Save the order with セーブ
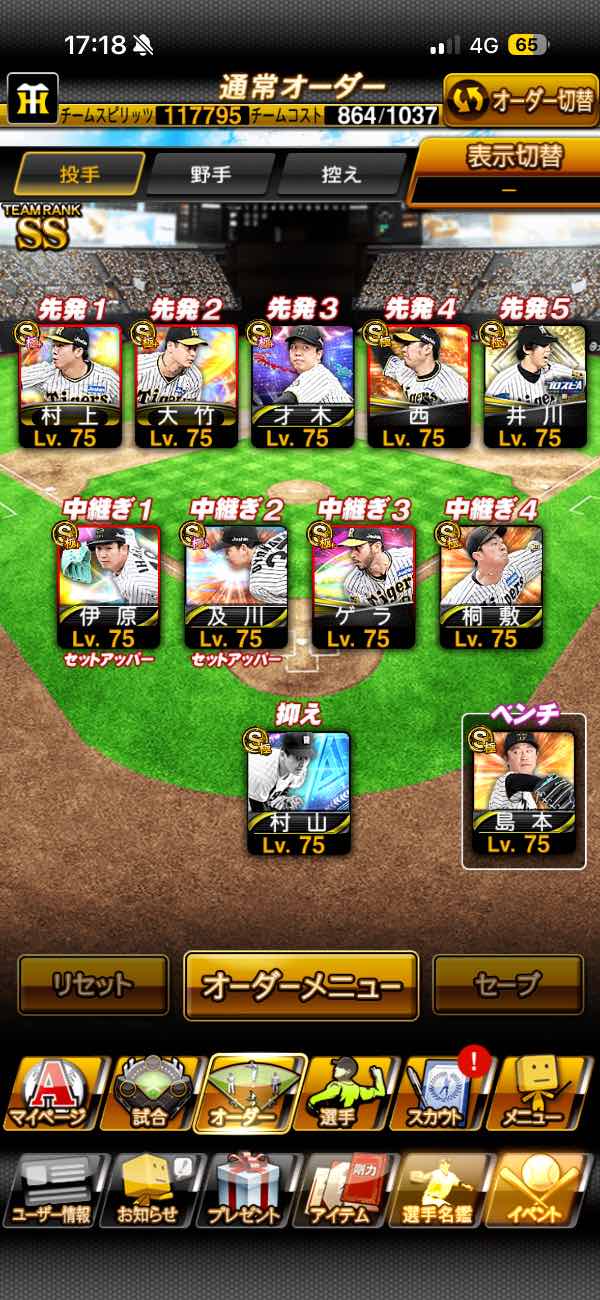Viewport: 600px width, 1300px height. [x=508, y=985]
